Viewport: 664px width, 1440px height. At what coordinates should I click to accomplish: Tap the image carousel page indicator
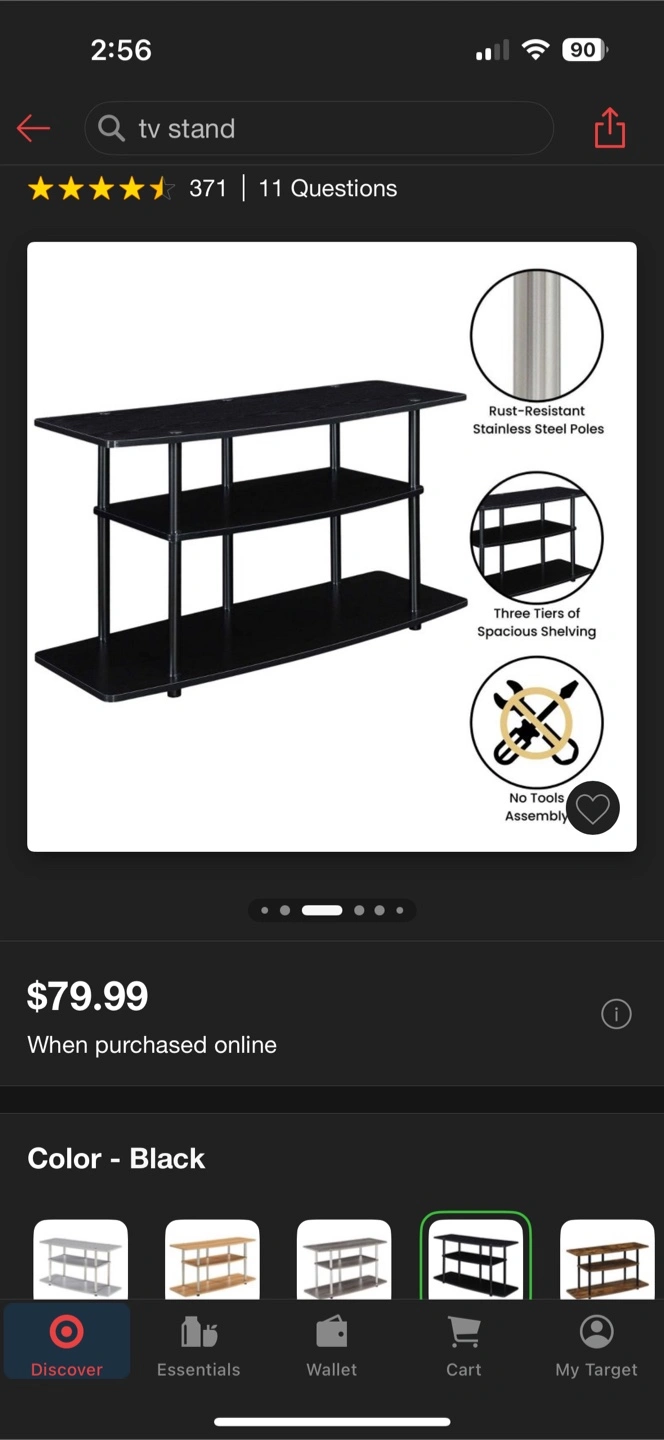331,910
